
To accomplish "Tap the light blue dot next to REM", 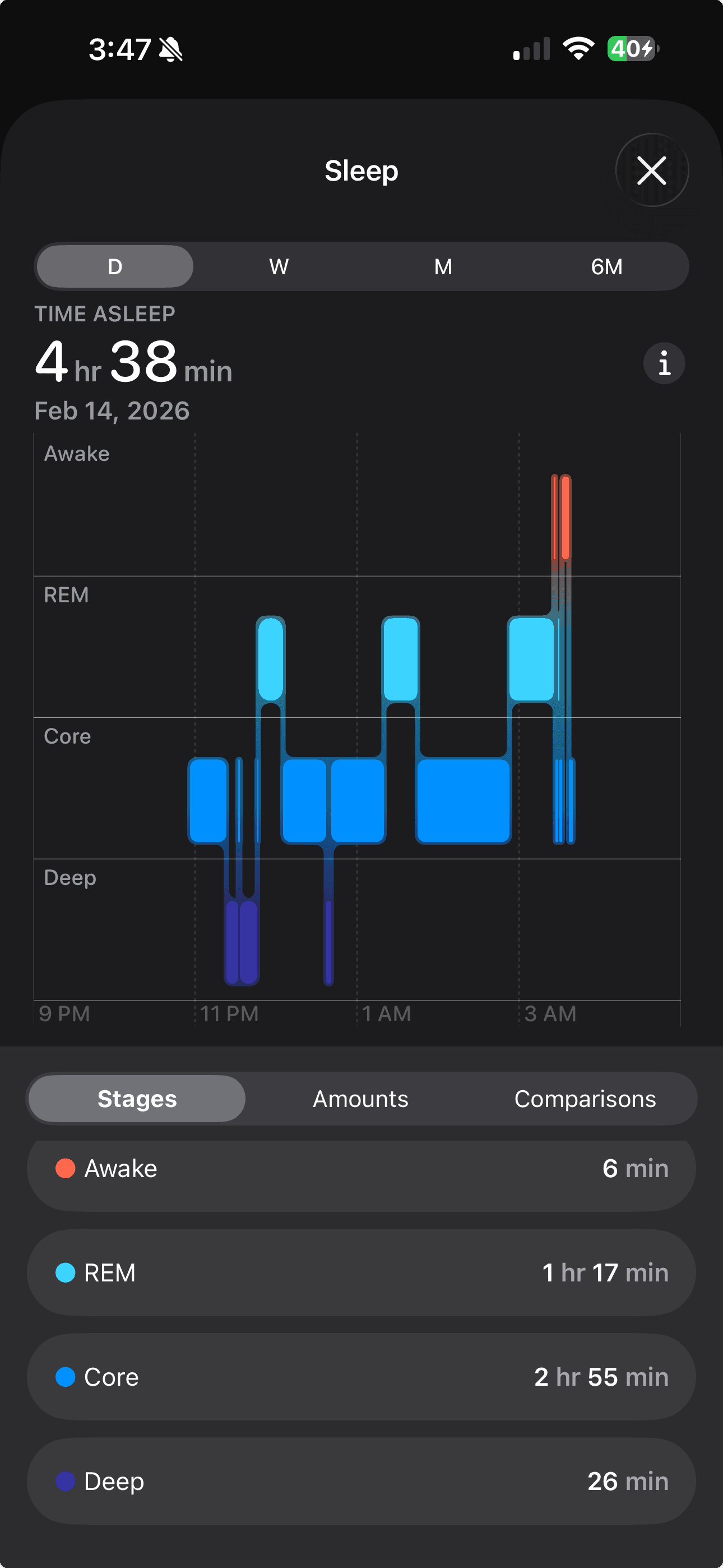I will 64,1272.
